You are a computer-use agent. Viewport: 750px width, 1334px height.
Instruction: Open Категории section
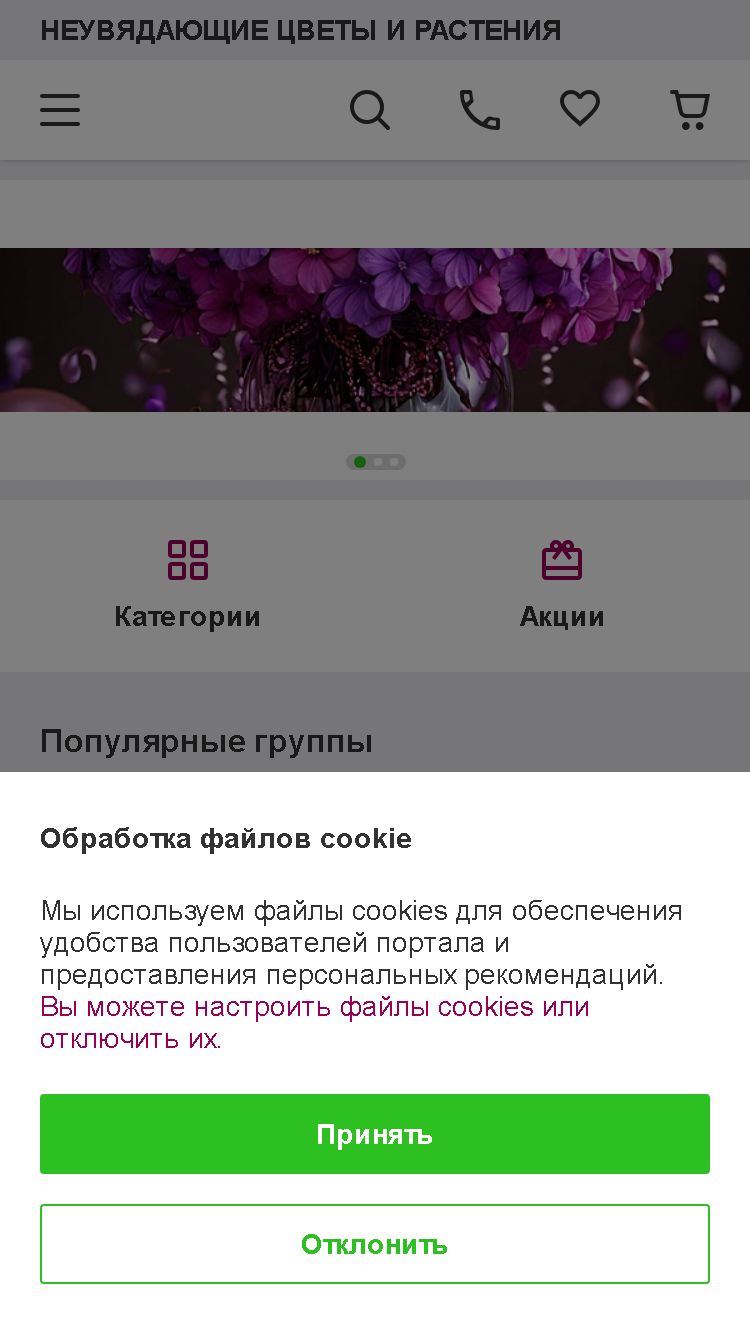188,586
